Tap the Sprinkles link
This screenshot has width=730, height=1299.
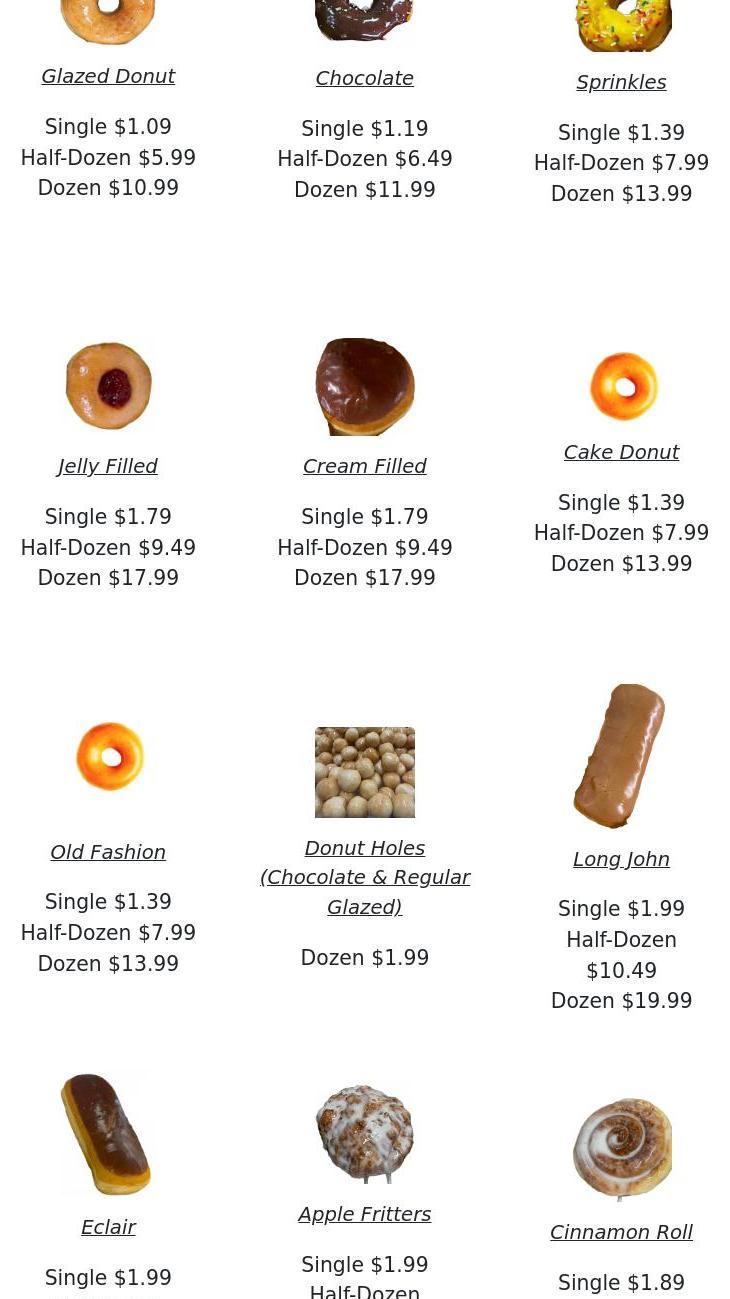pyautogui.click(x=621, y=82)
